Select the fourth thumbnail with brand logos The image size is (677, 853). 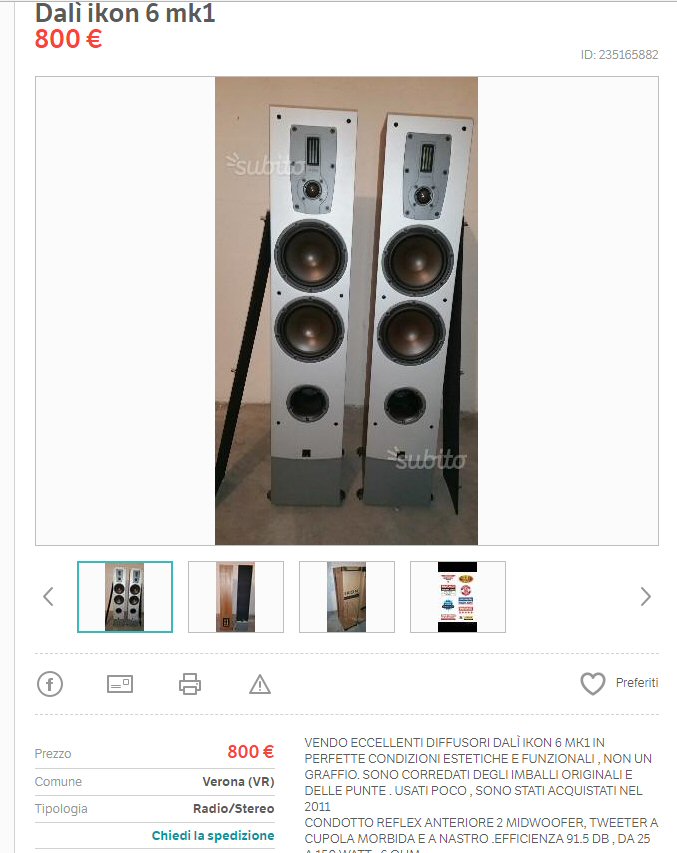[458, 597]
